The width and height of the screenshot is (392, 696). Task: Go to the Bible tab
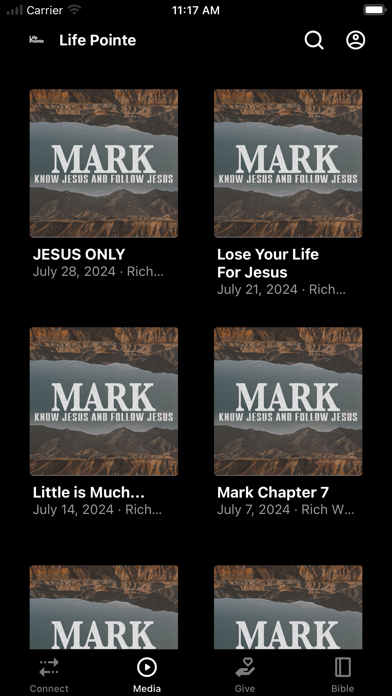(343, 675)
